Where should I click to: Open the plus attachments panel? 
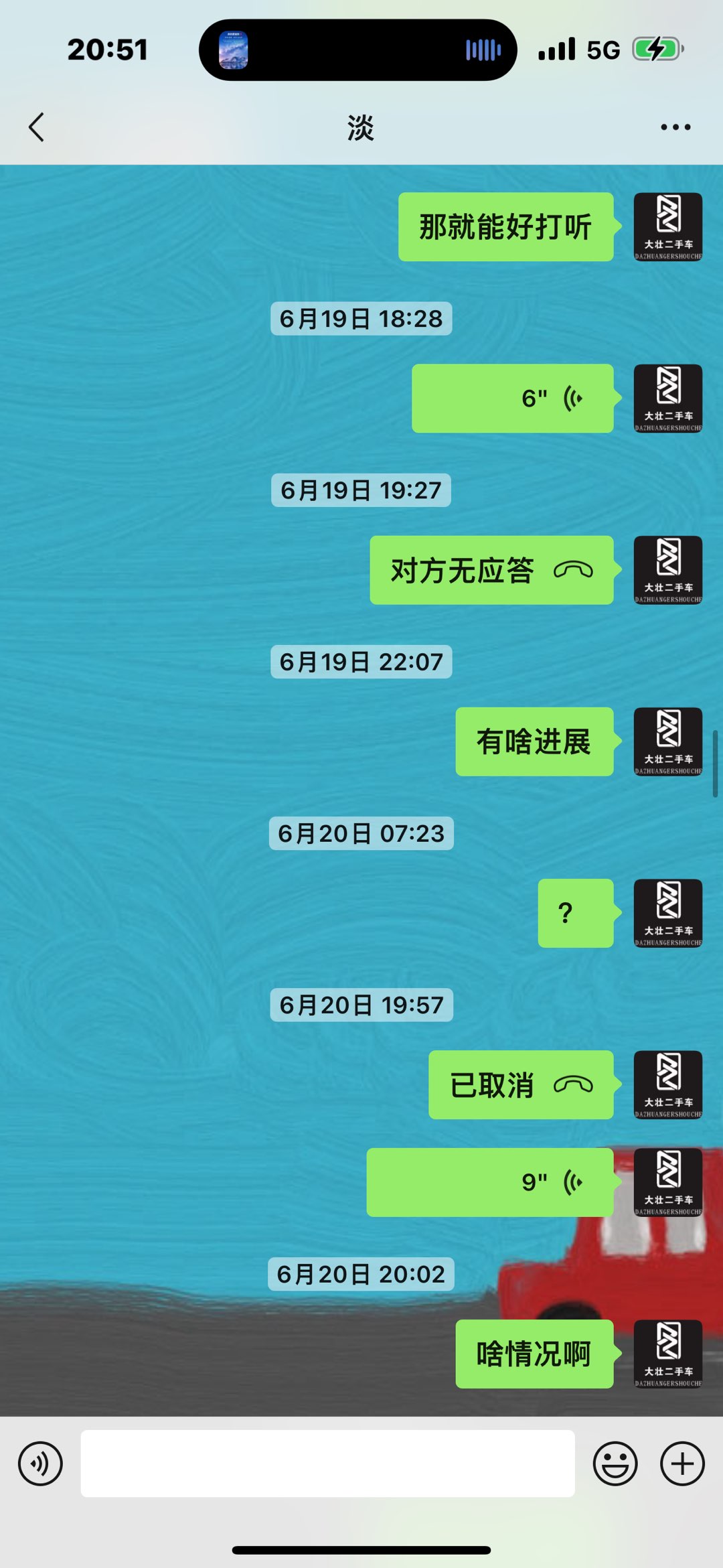[x=682, y=1464]
